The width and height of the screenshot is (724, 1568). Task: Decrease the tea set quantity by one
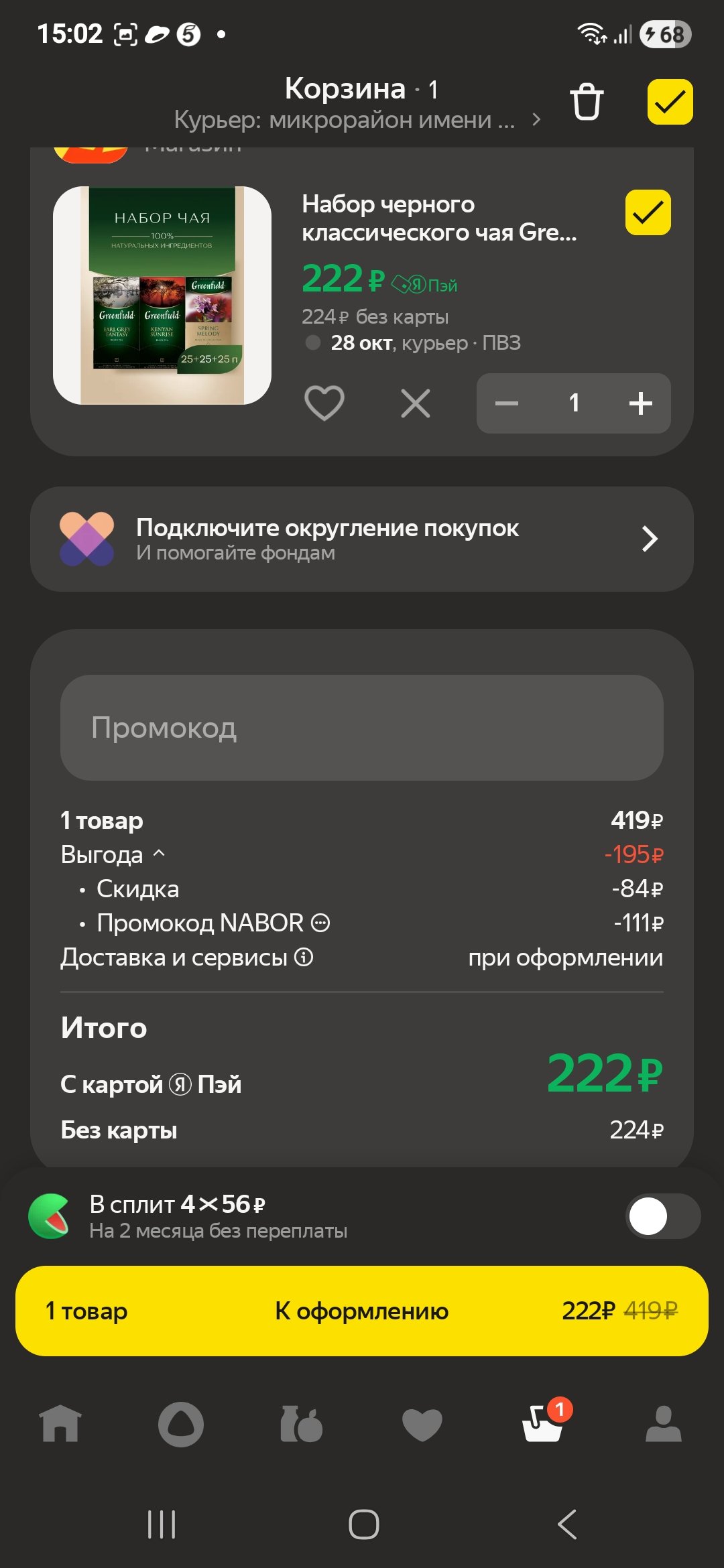pyautogui.click(x=507, y=403)
